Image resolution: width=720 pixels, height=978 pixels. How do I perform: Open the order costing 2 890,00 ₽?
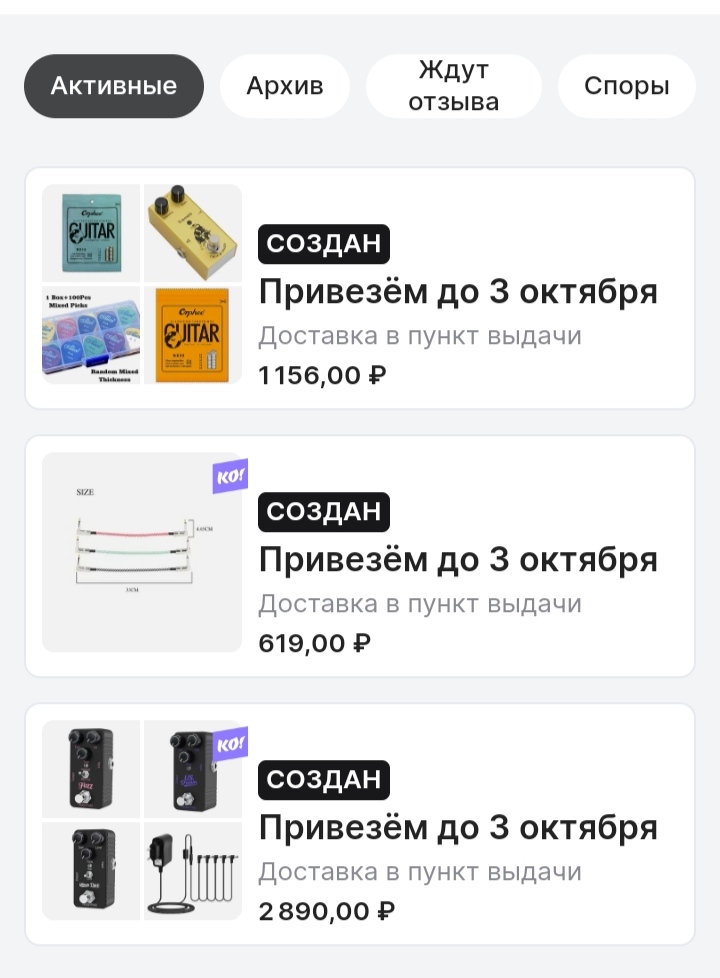point(360,824)
